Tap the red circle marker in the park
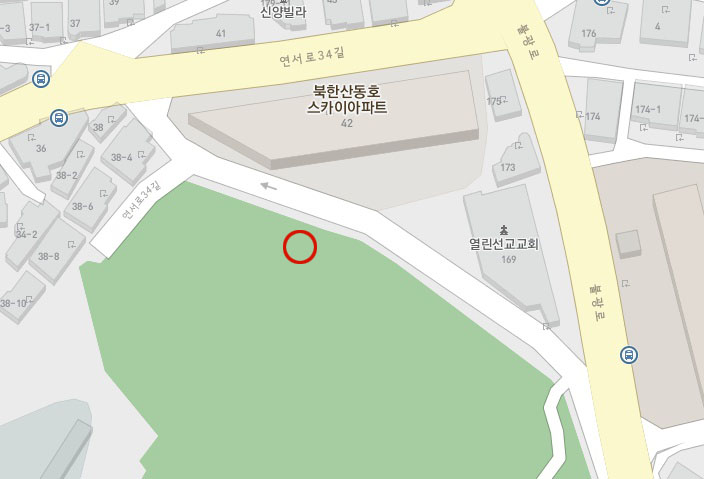Image resolution: width=704 pixels, height=479 pixels. tap(300, 246)
